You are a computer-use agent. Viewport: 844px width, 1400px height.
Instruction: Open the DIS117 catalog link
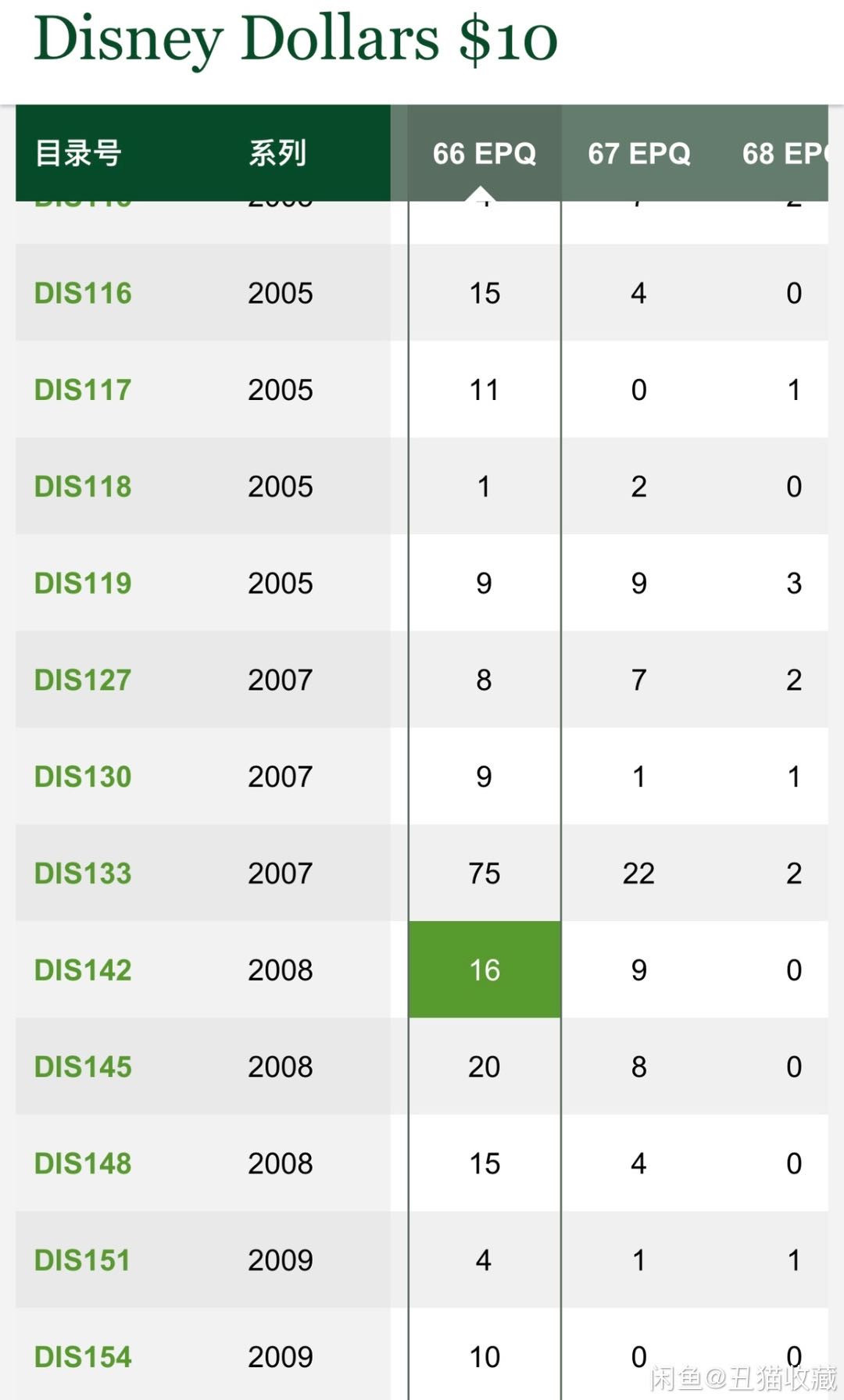[83, 390]
